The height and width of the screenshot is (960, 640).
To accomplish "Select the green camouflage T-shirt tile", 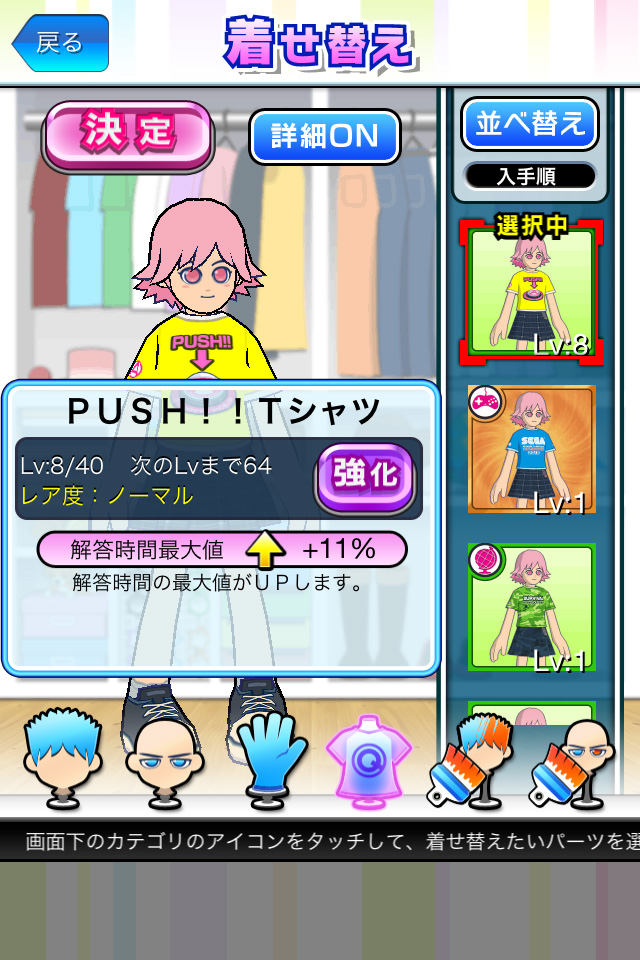I will click(x=532, y=608).
